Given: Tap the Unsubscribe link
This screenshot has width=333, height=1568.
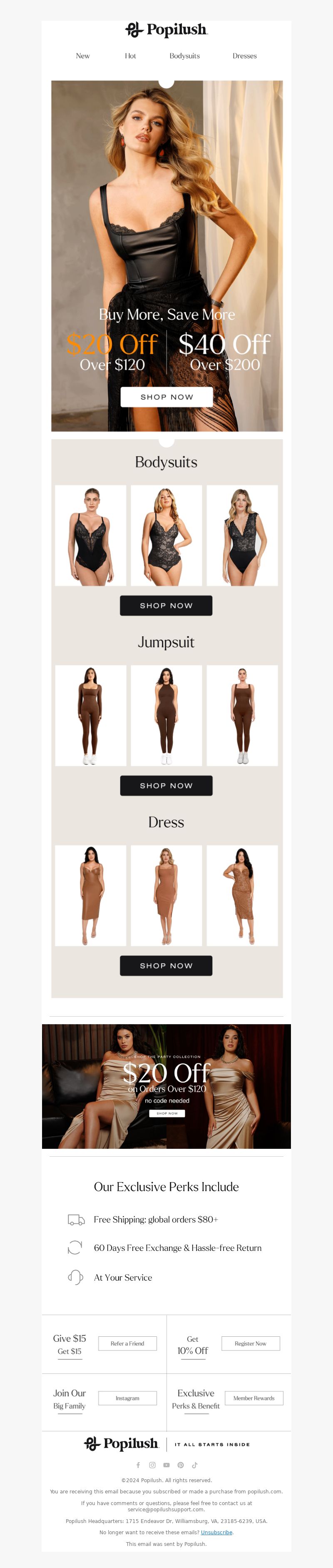Looking at the screenshot, I should [216, 1533].
